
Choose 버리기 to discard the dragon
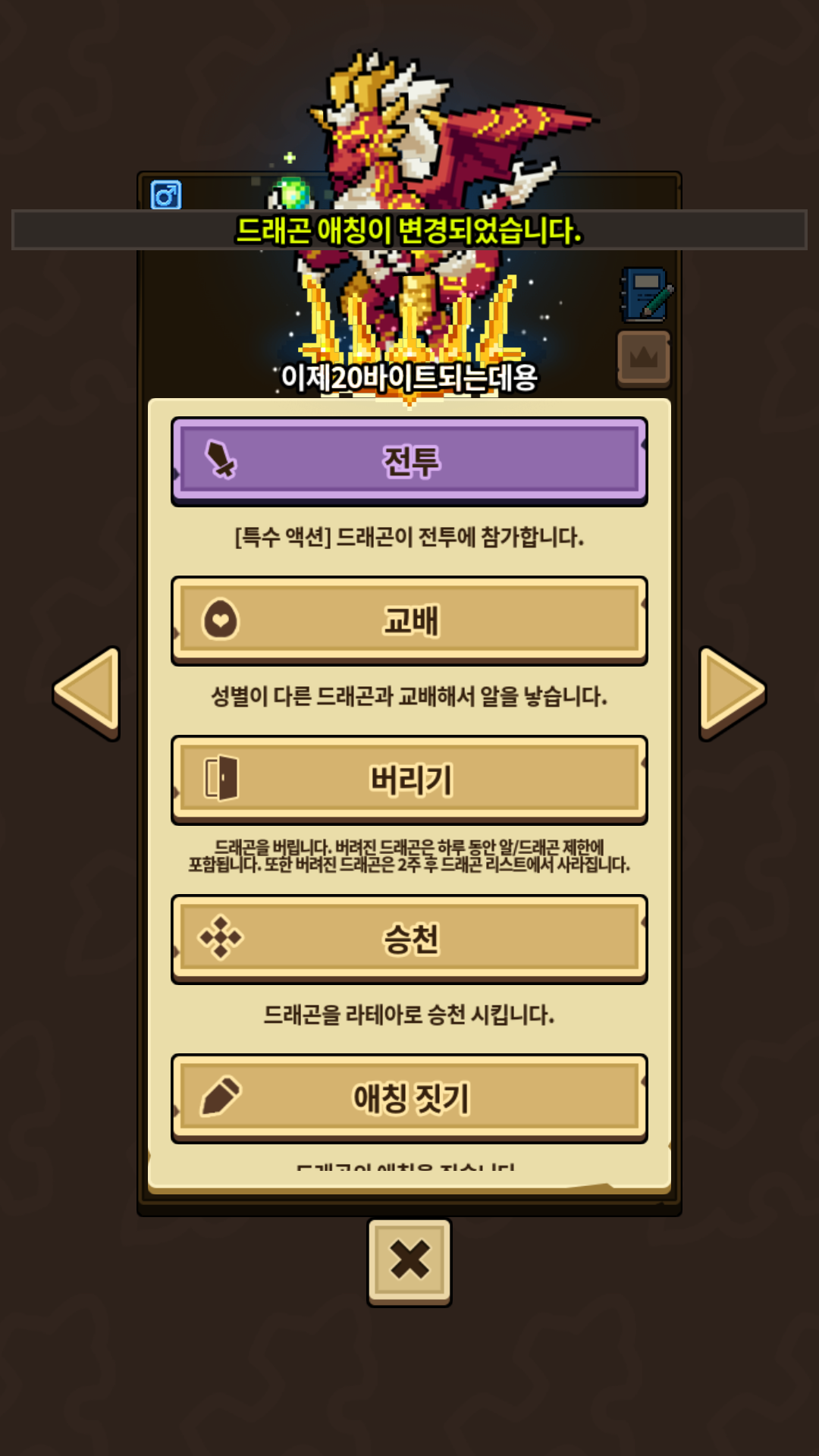[x=409, y=780]
